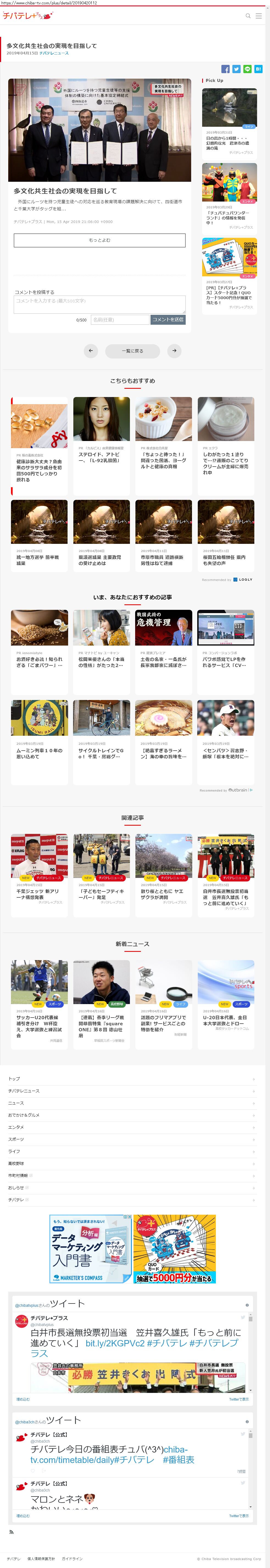Focus the comment text field
The height and width of the screenshot is (1568, 270).
[x=100, y=304]
